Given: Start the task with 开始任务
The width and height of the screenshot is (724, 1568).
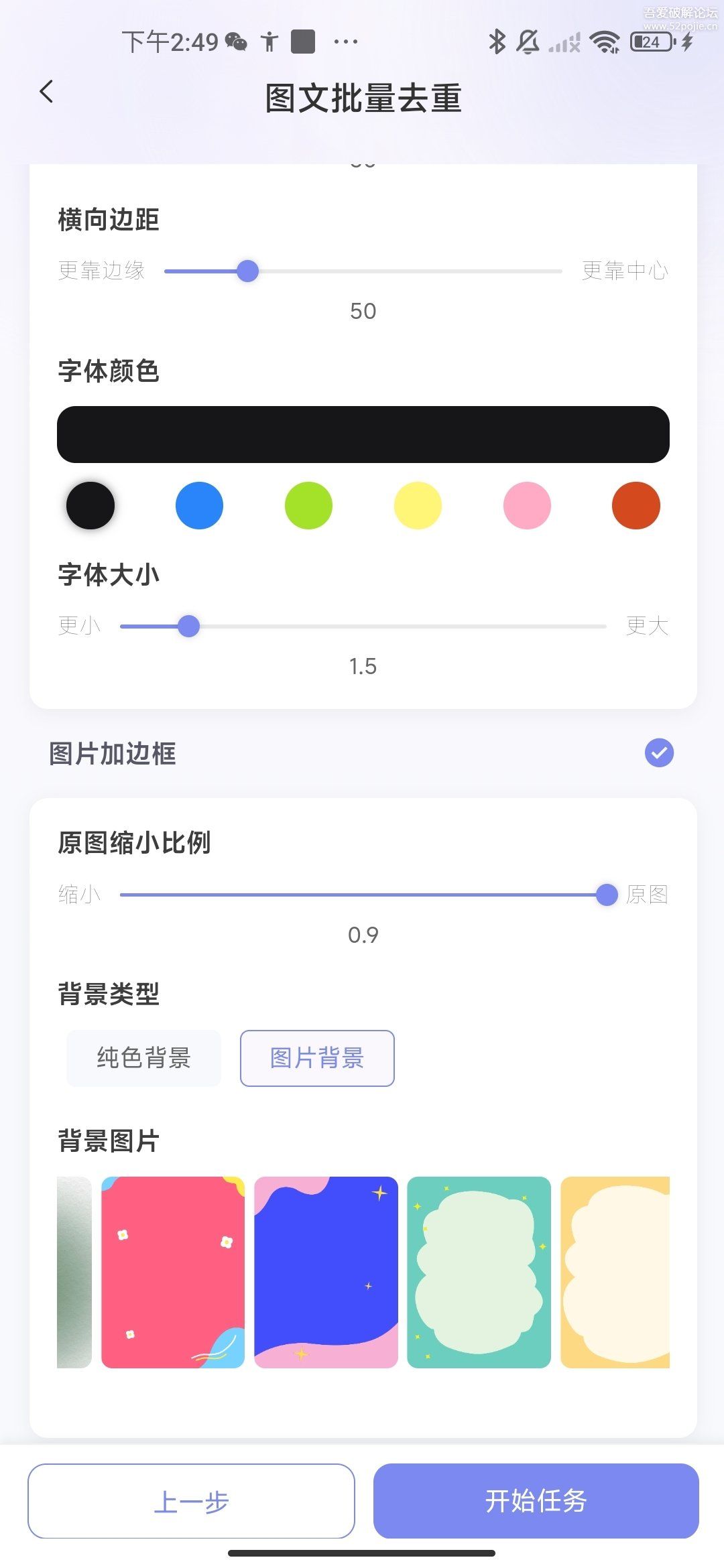Looking at the screenshot, I should (x=536, y=1501).
